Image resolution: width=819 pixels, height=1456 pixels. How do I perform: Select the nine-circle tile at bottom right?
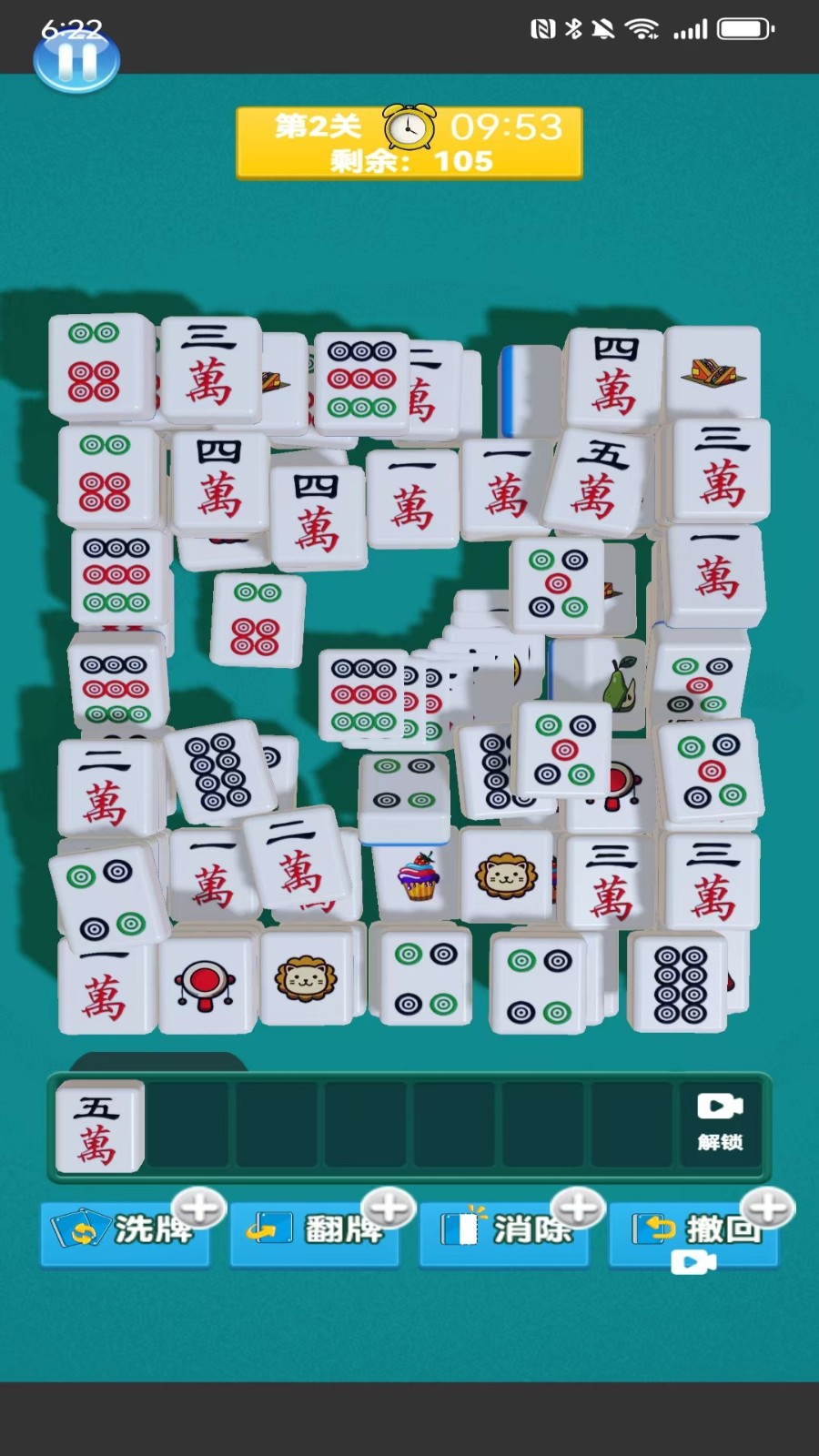678,984
